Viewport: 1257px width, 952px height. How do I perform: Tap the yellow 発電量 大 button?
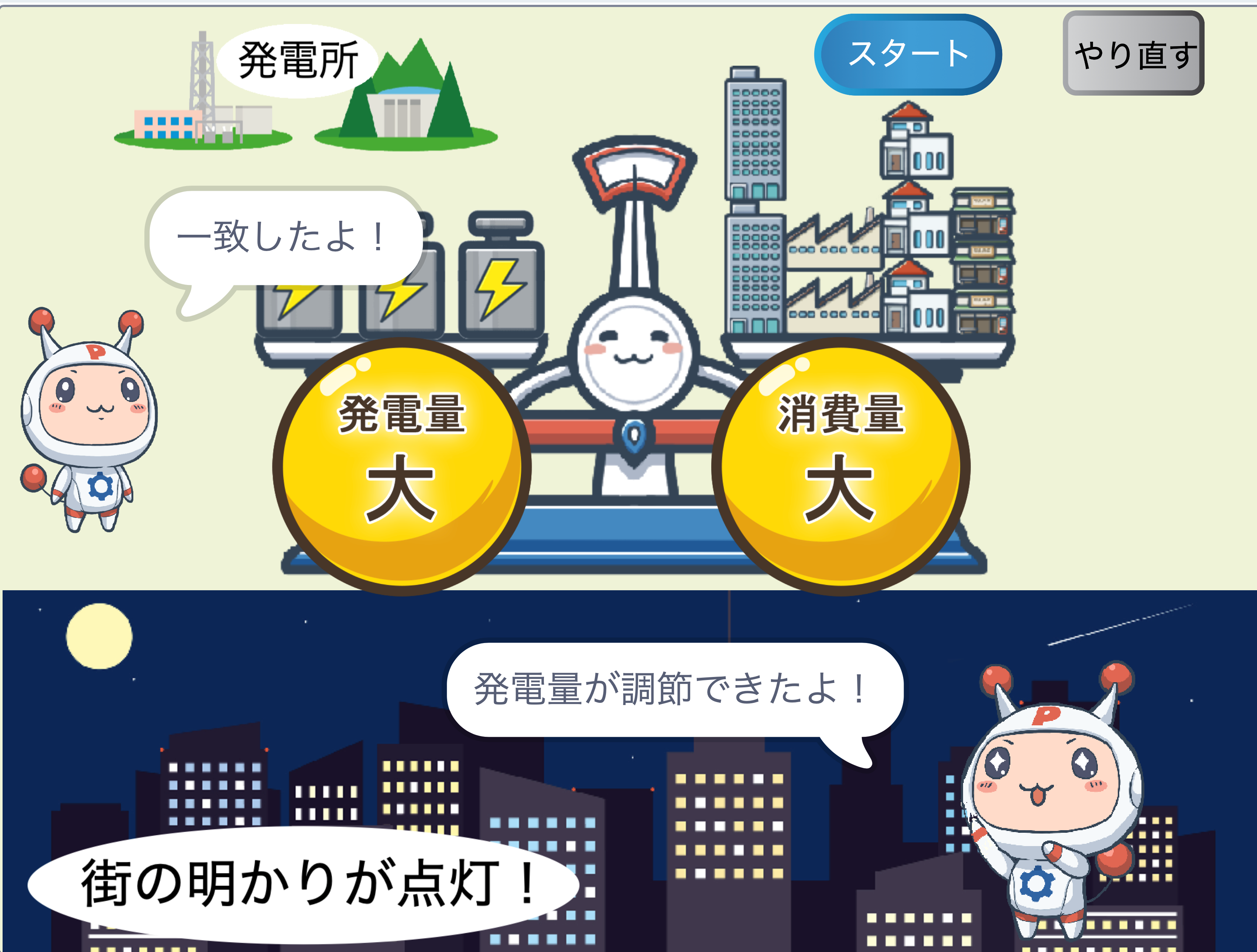[402, 466]
